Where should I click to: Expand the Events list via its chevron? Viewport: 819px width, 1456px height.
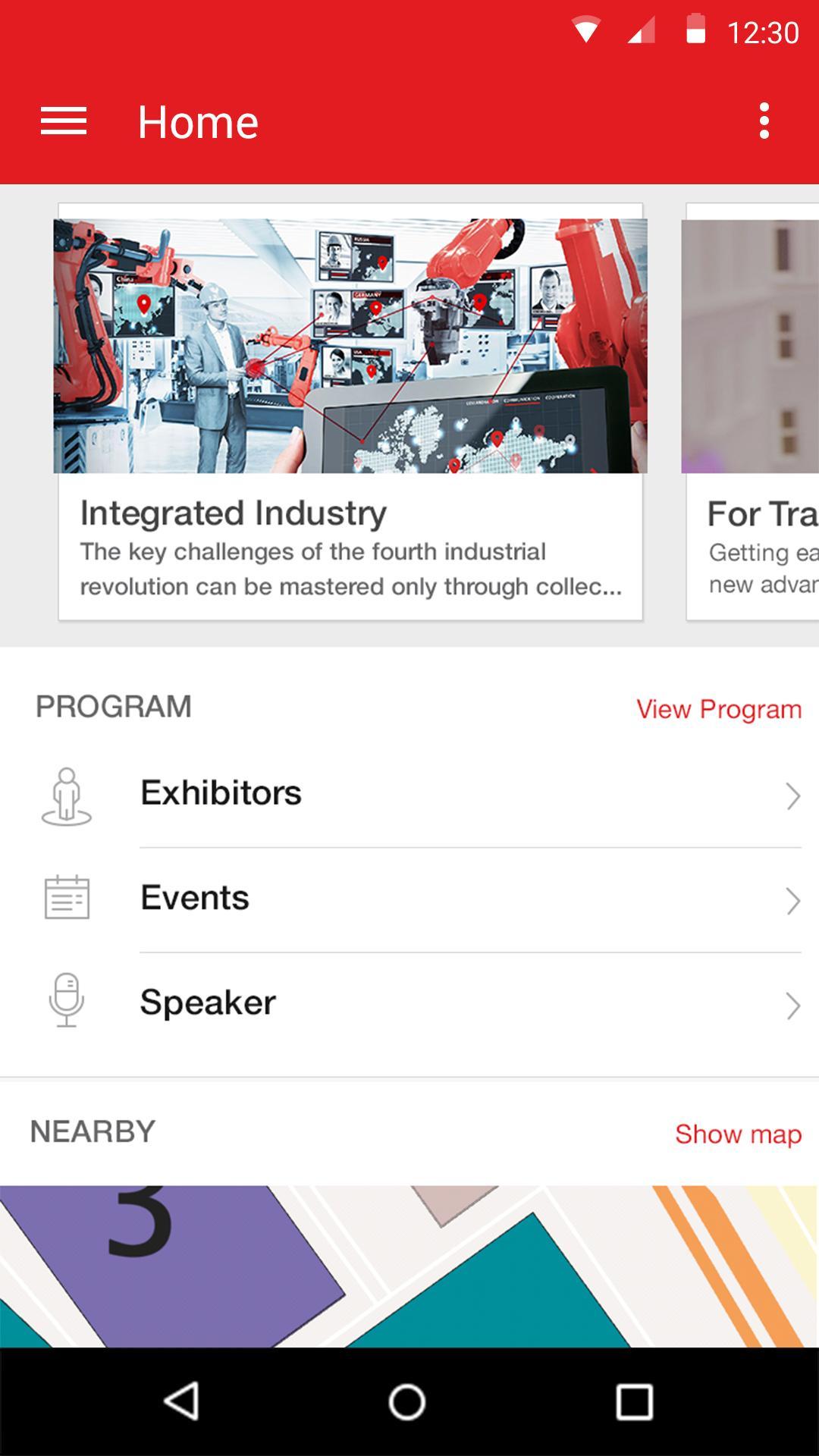click(793, 901)
